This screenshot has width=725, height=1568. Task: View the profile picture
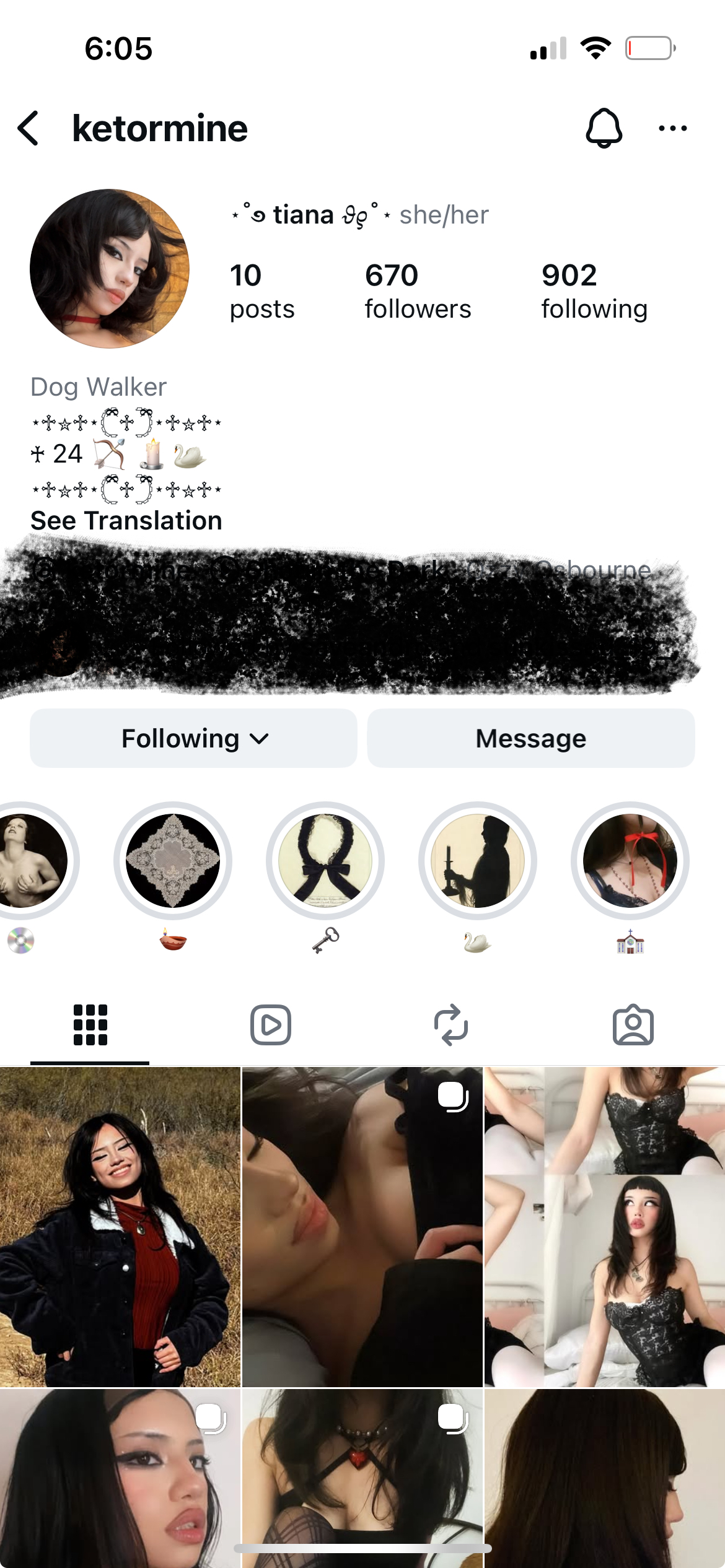pyautogui.click(x=110, y=269)
